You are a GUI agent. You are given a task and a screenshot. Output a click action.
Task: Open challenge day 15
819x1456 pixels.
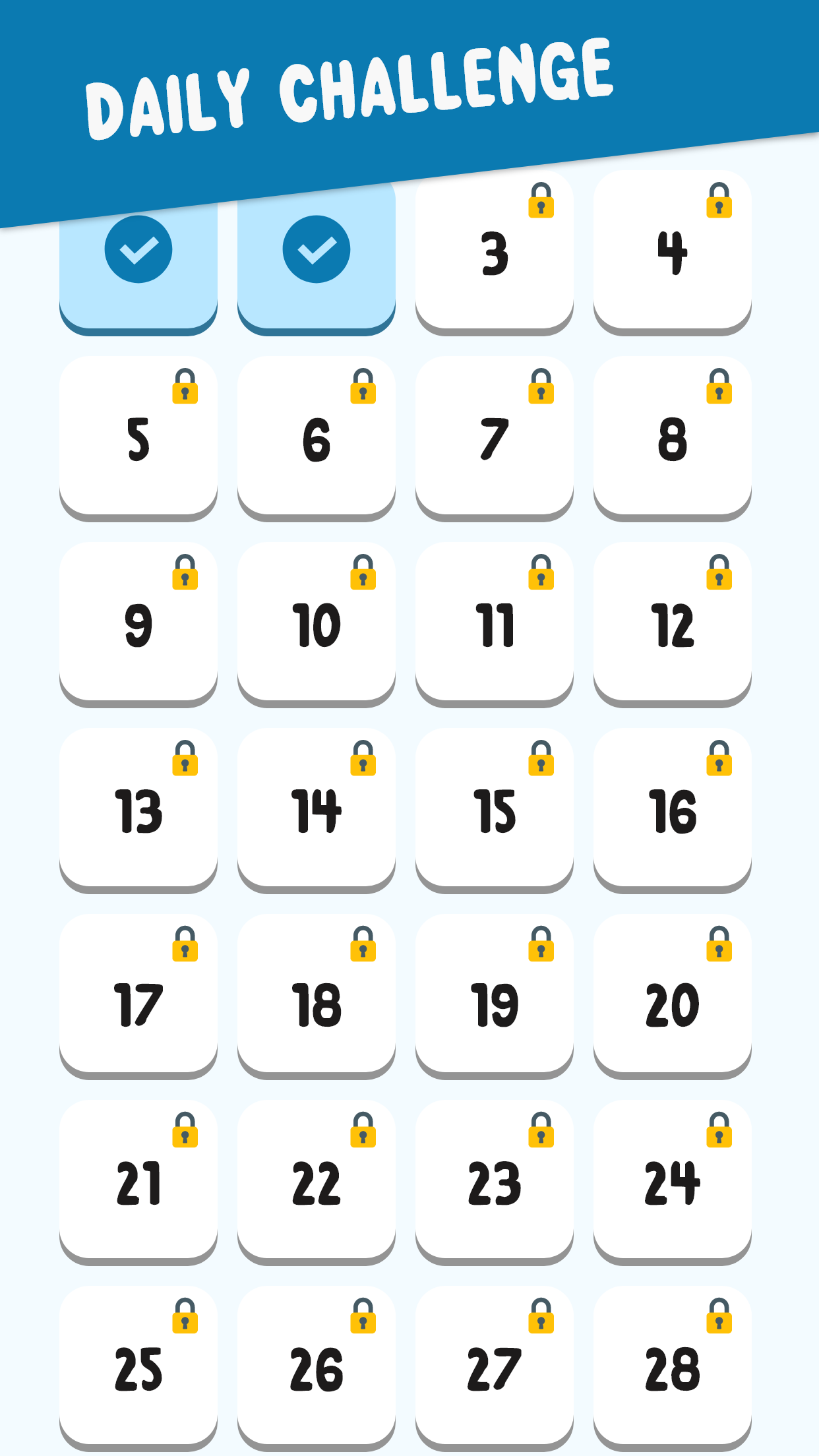(x=495, y=810)
